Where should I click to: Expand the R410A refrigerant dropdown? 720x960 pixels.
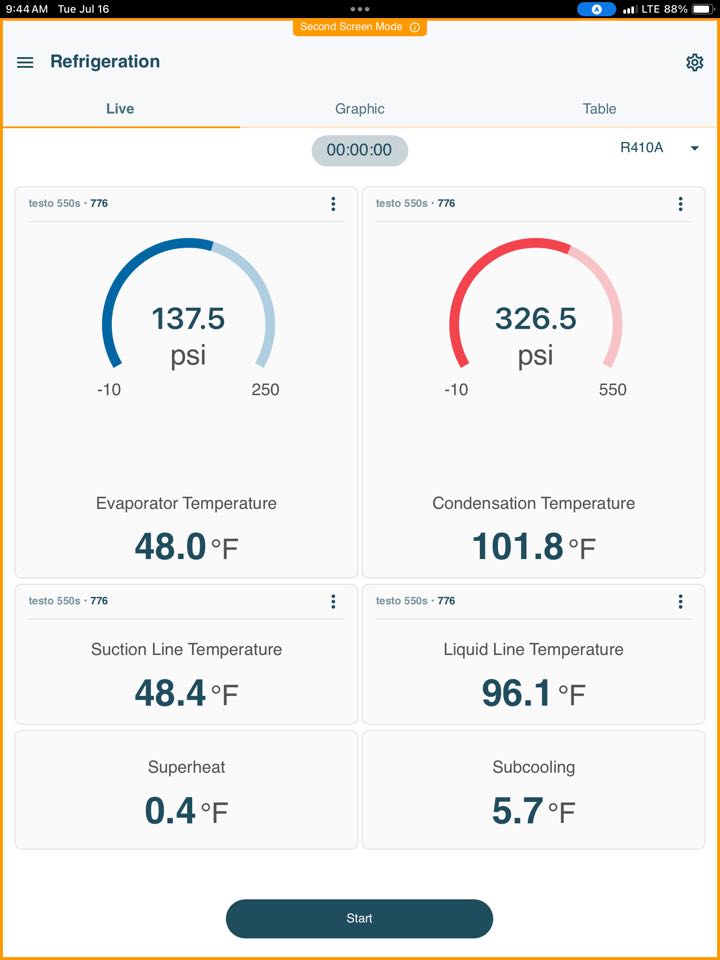click(659, 148)
